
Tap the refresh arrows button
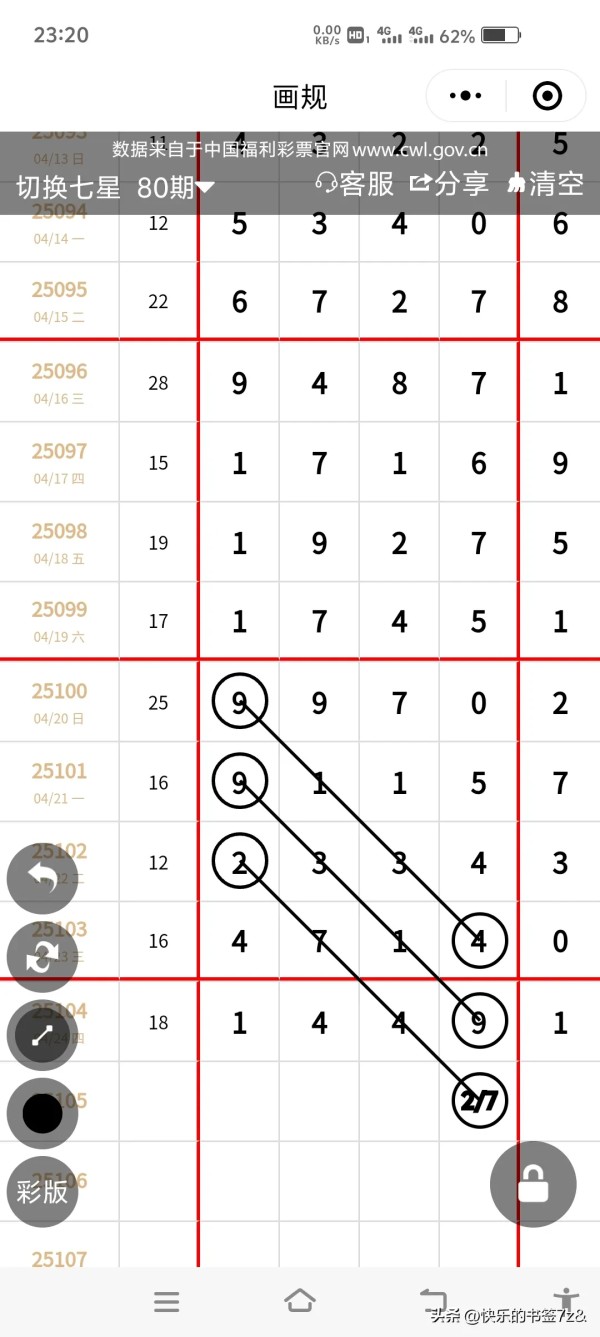click(42, 957)
